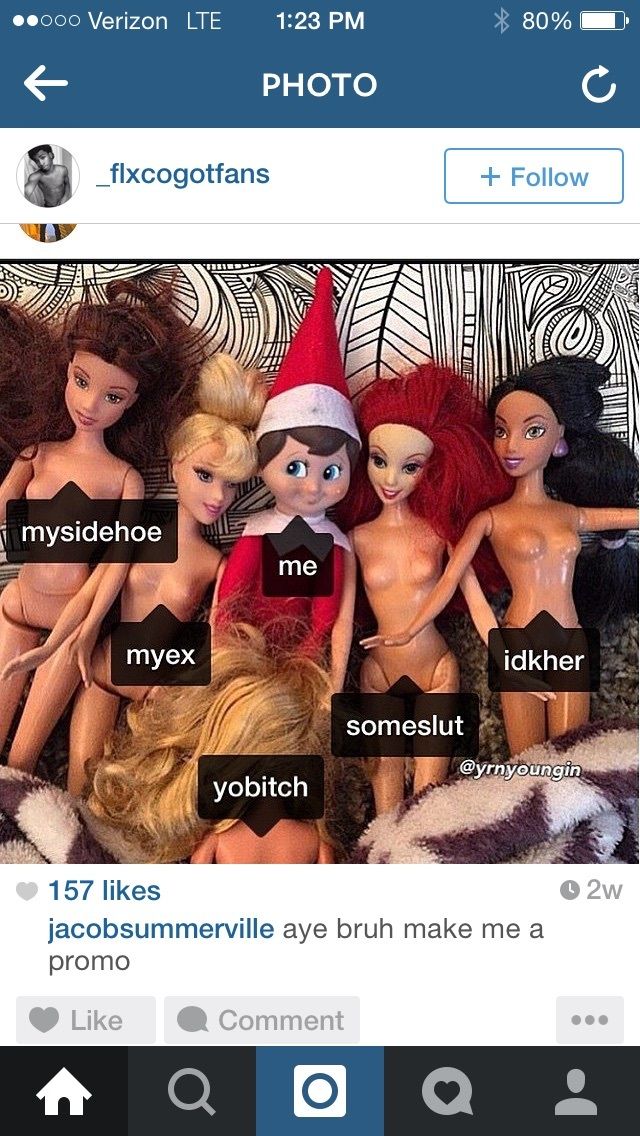Switch to the Home tab
This screenshot has height=1136, width=640.
tap(64, 1091)
